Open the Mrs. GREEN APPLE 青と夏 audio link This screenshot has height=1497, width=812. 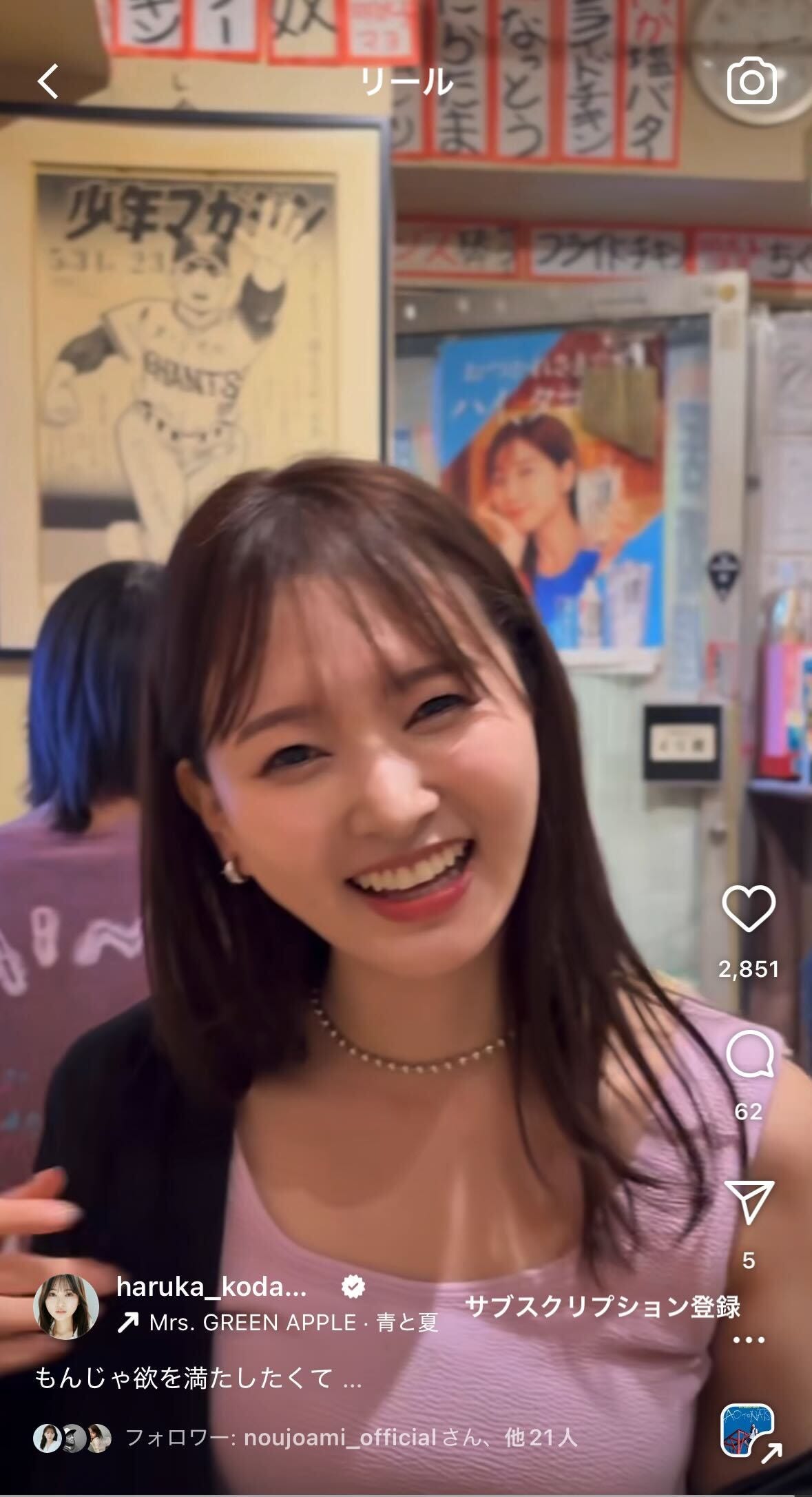pyautogui.click(x=293, y=1323)
